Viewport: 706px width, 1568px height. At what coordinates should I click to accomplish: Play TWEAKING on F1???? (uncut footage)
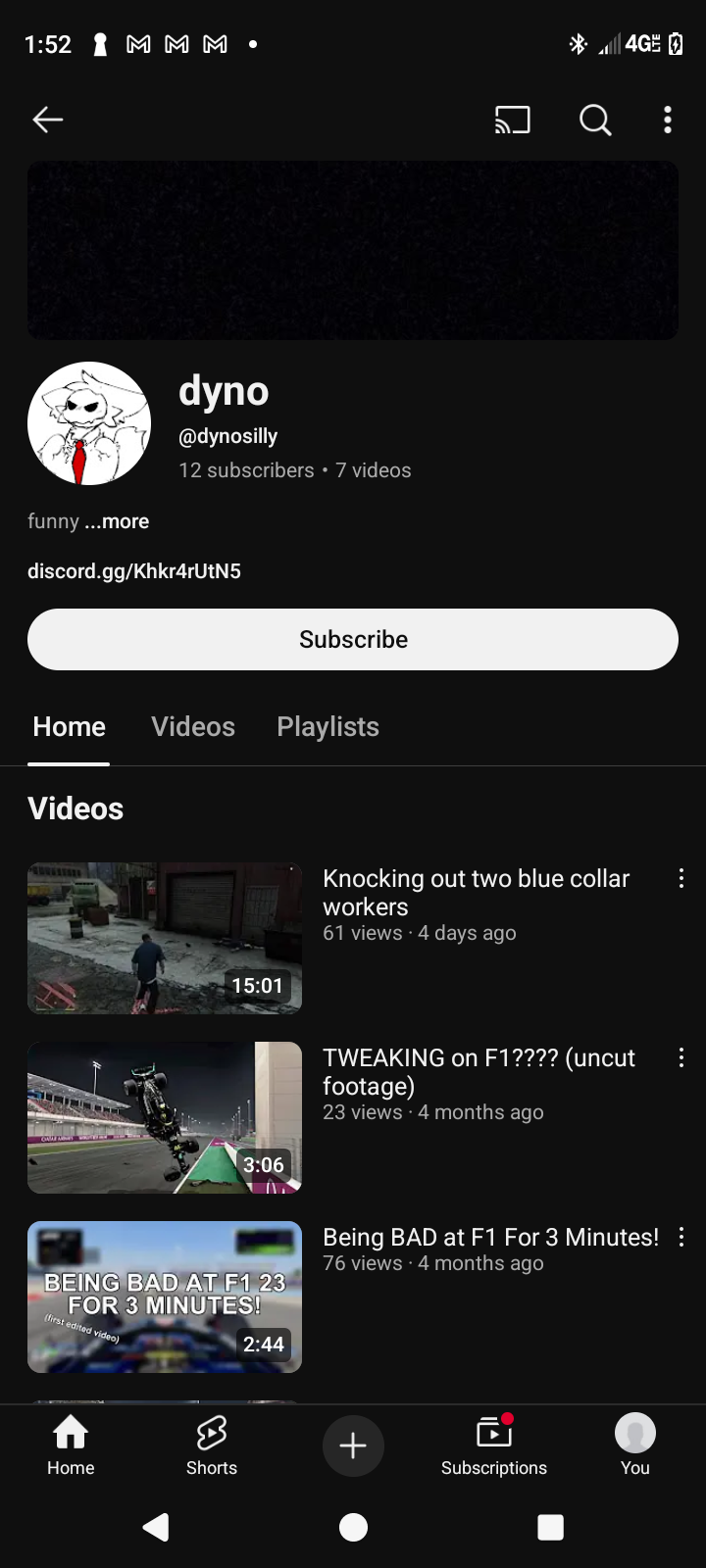165,1117
